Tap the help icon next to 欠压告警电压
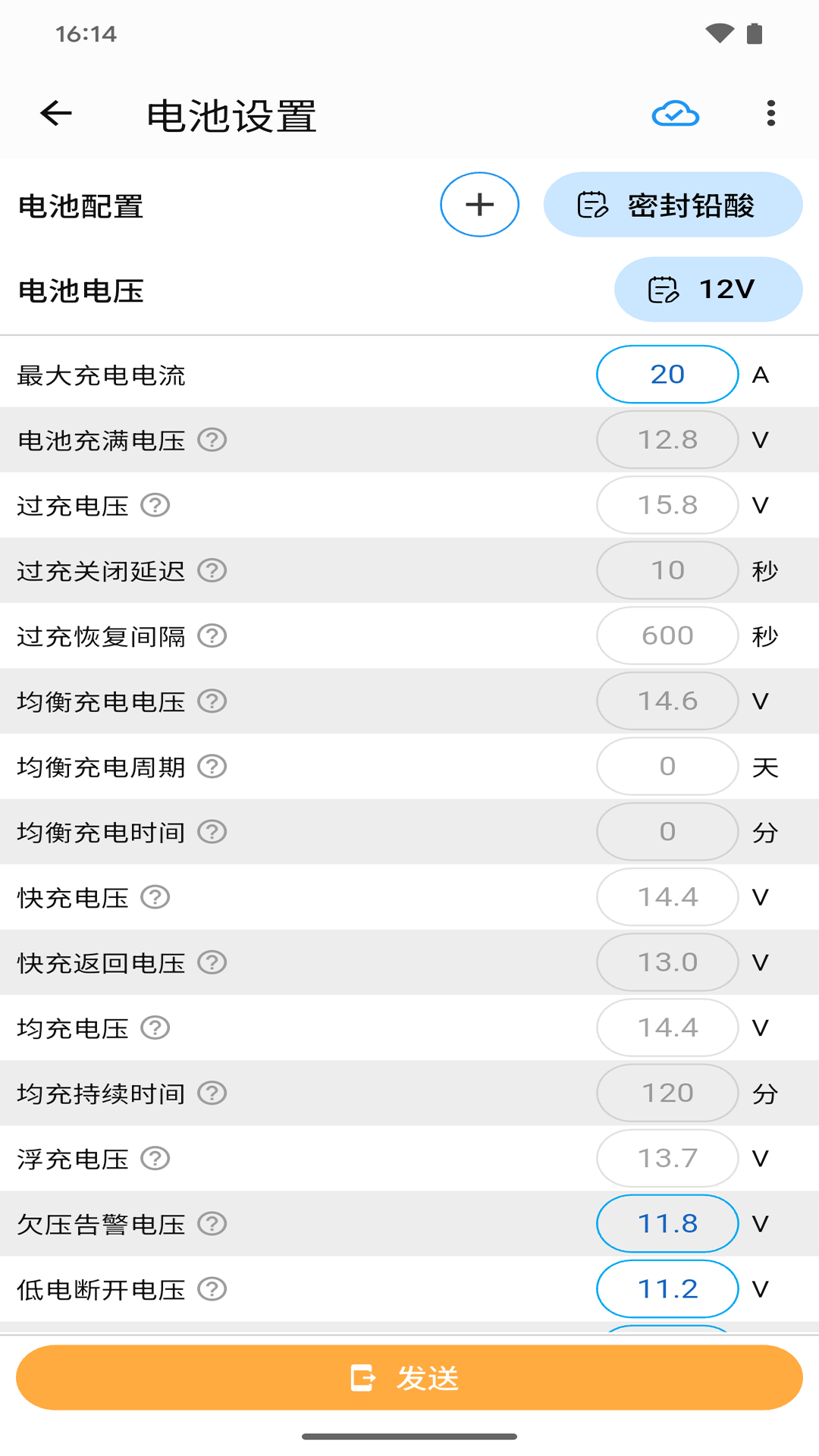This screenshot has height=1456, width=819. 213,1223
